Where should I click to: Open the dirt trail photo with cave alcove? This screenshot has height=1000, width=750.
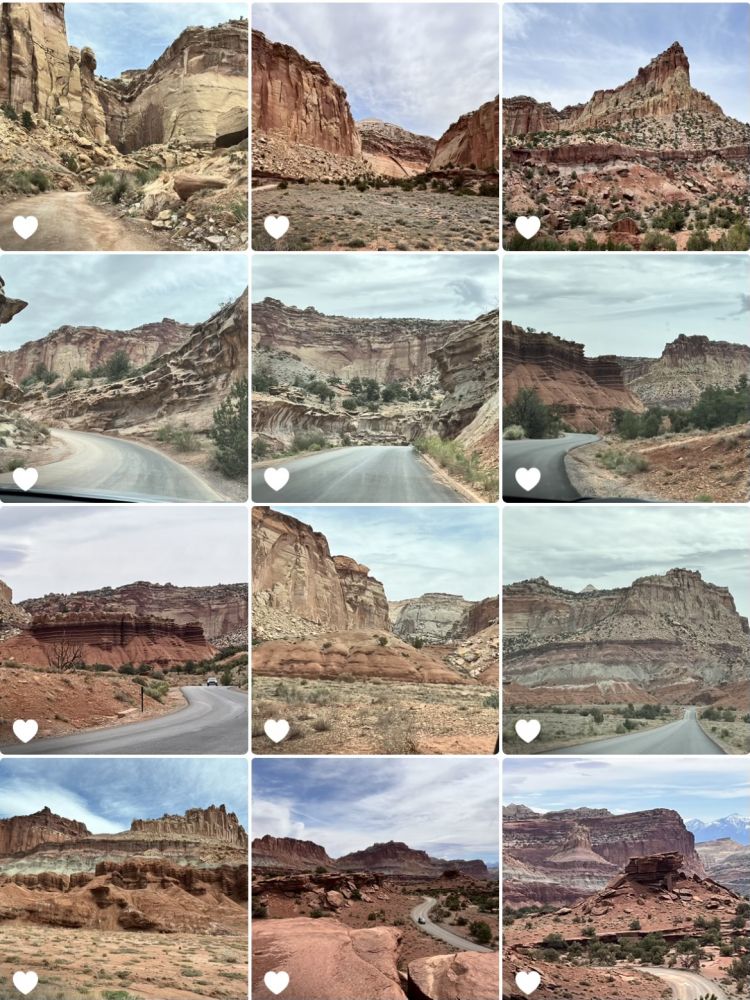pyautogui.click(x=124, y=126)
